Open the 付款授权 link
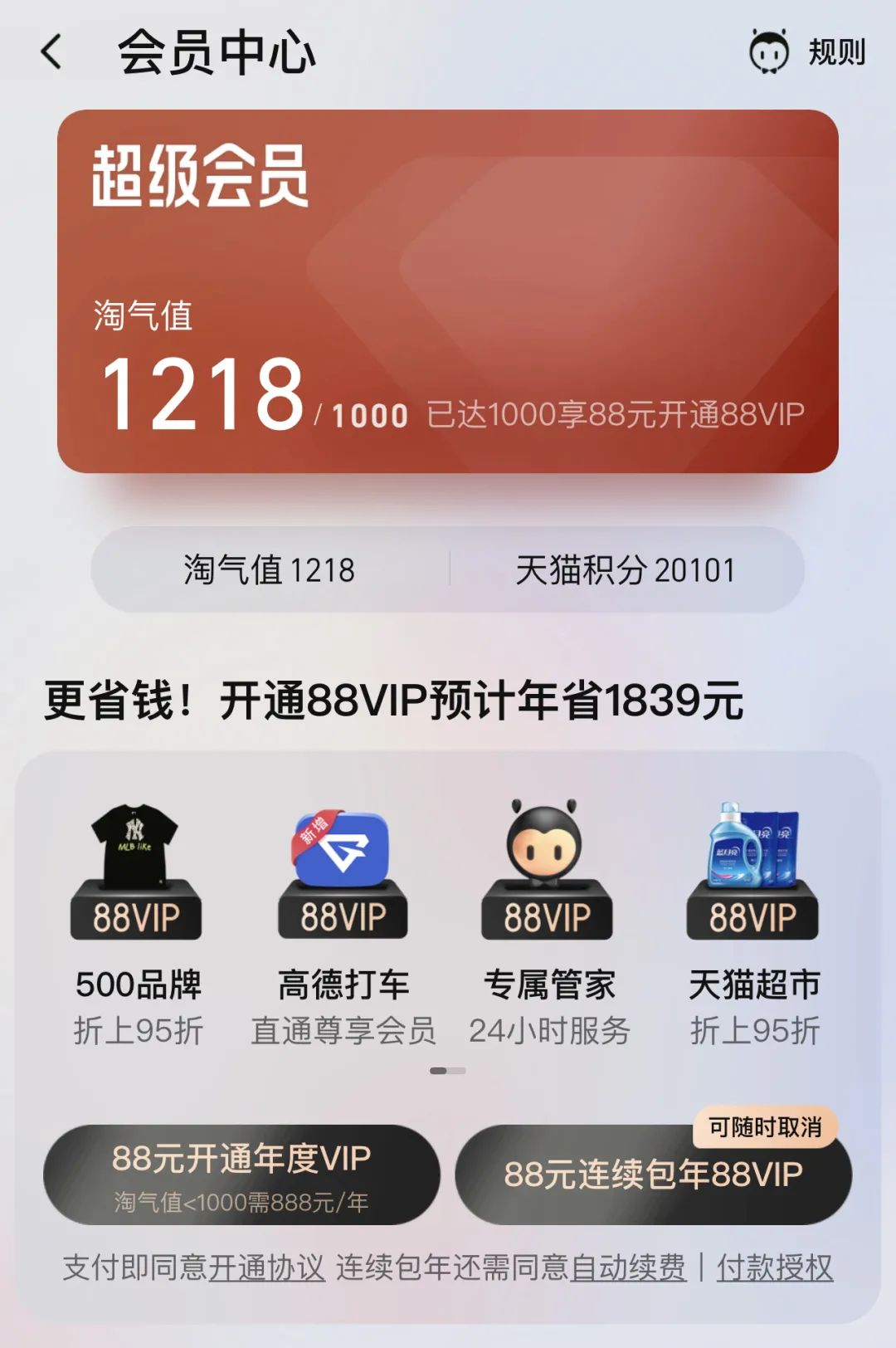This screenshot has height=1348, width=896. click(774, 1267)
